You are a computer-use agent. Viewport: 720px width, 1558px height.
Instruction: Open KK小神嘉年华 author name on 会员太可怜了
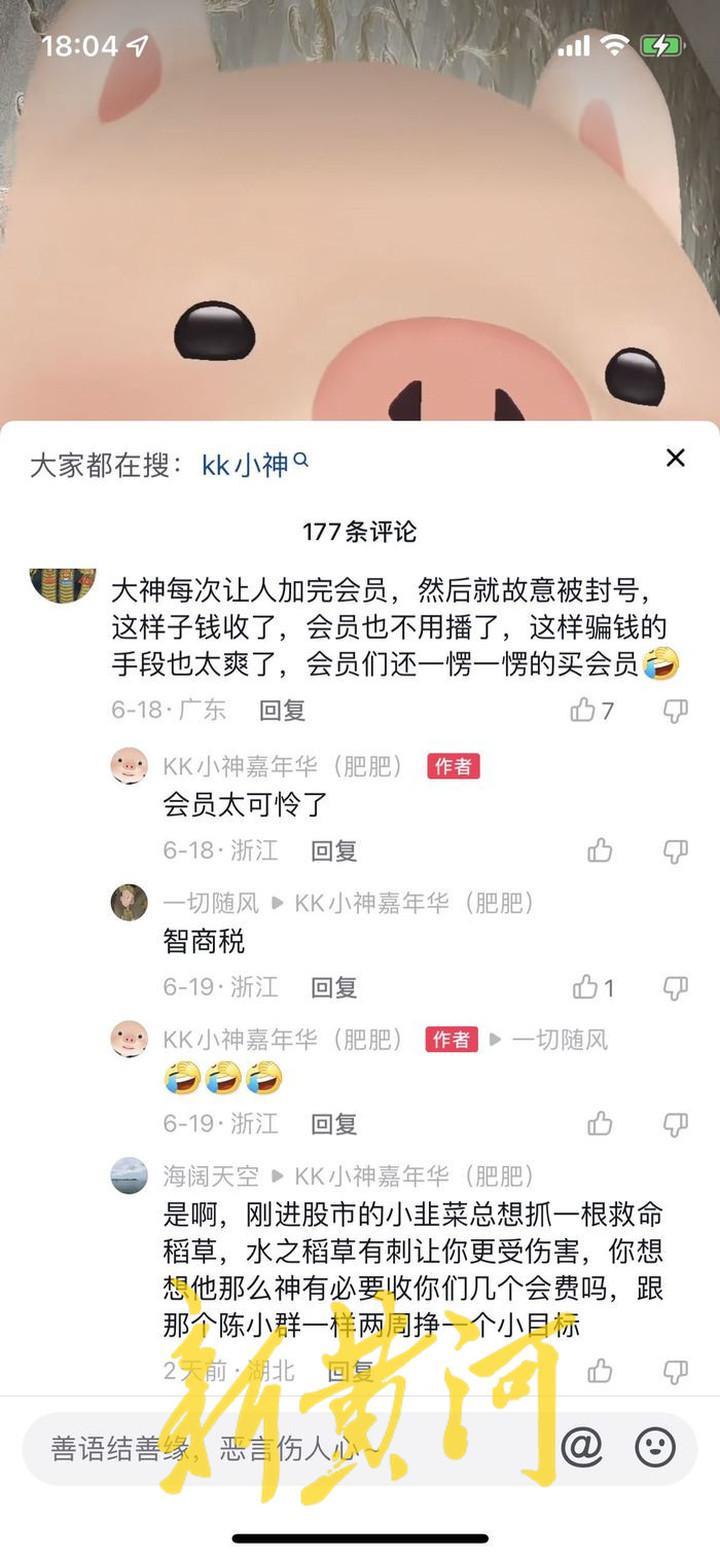(x=283, y=767)
